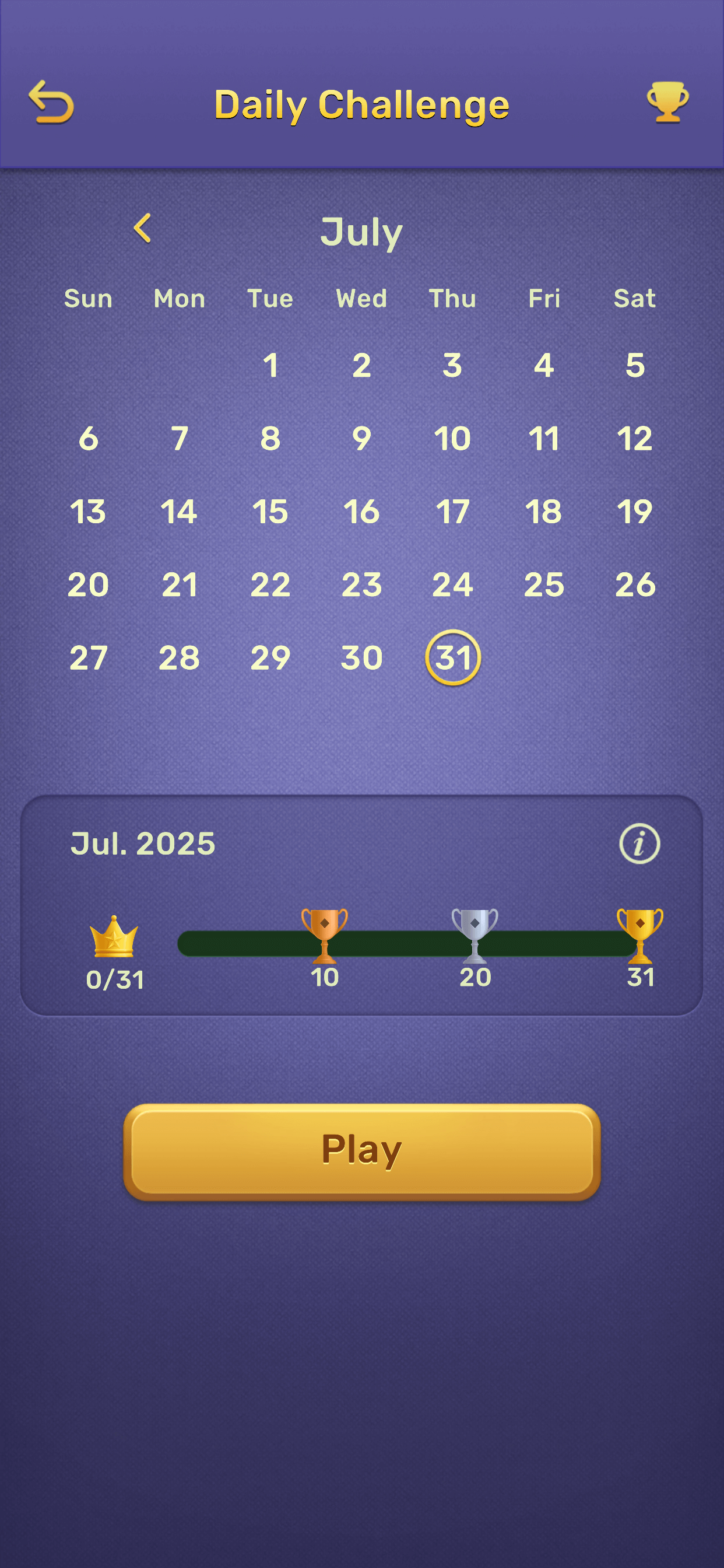Tap the Play button
The image size is (724, 1568).
coord(361,1151)
